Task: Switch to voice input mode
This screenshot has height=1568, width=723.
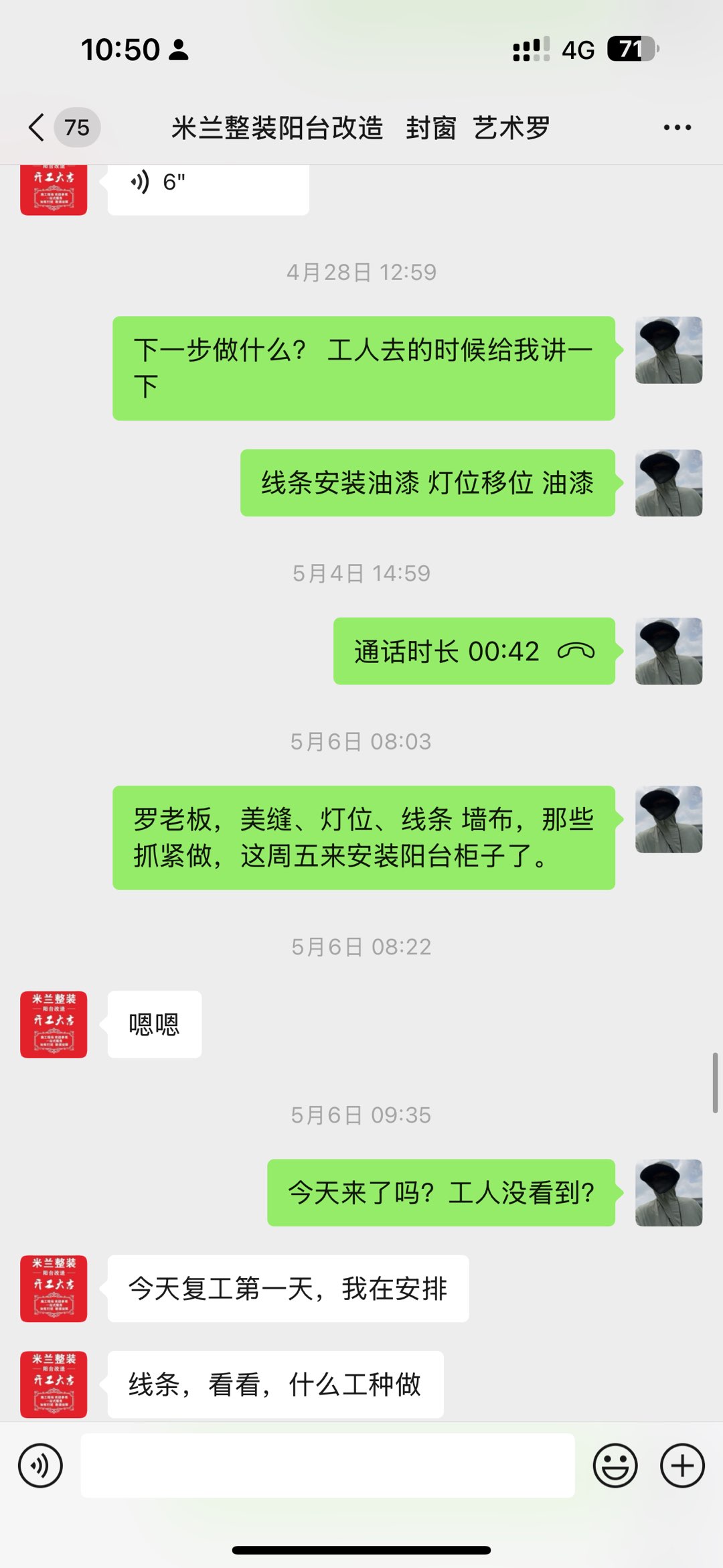Action: click(x=40, y=1466)
